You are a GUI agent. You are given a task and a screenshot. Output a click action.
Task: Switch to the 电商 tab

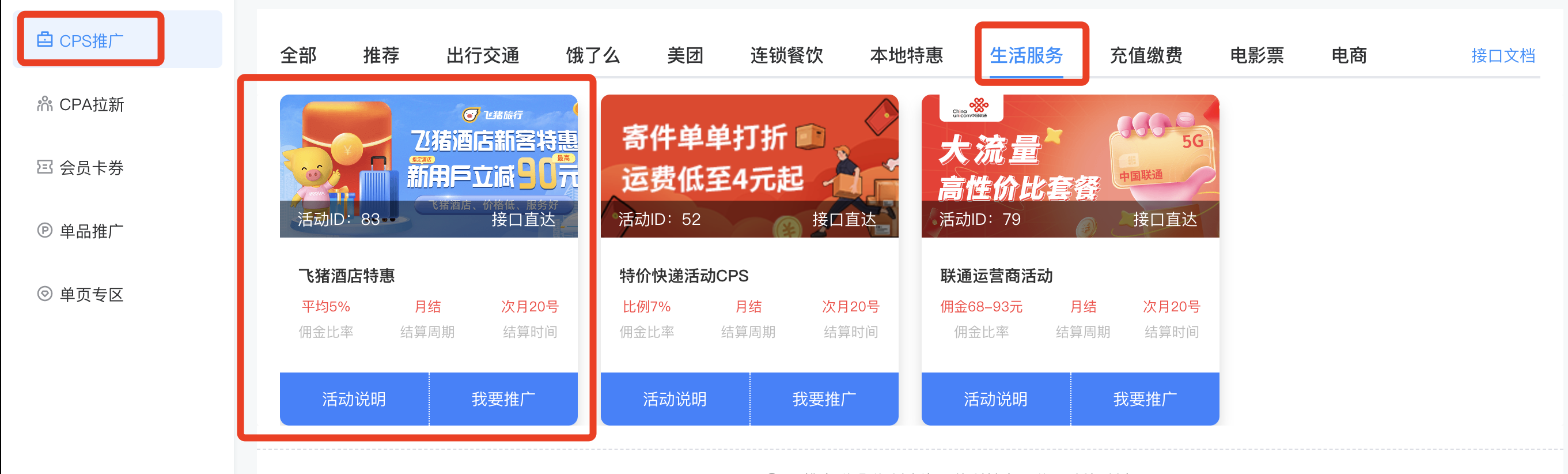point(1349,55)
